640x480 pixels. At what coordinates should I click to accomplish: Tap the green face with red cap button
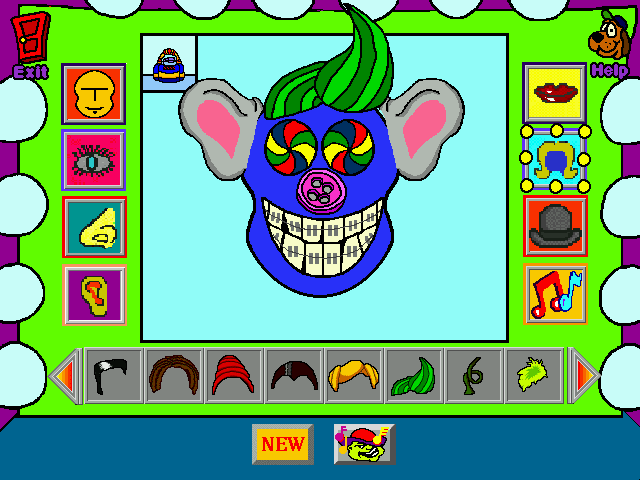click(364, 444)
